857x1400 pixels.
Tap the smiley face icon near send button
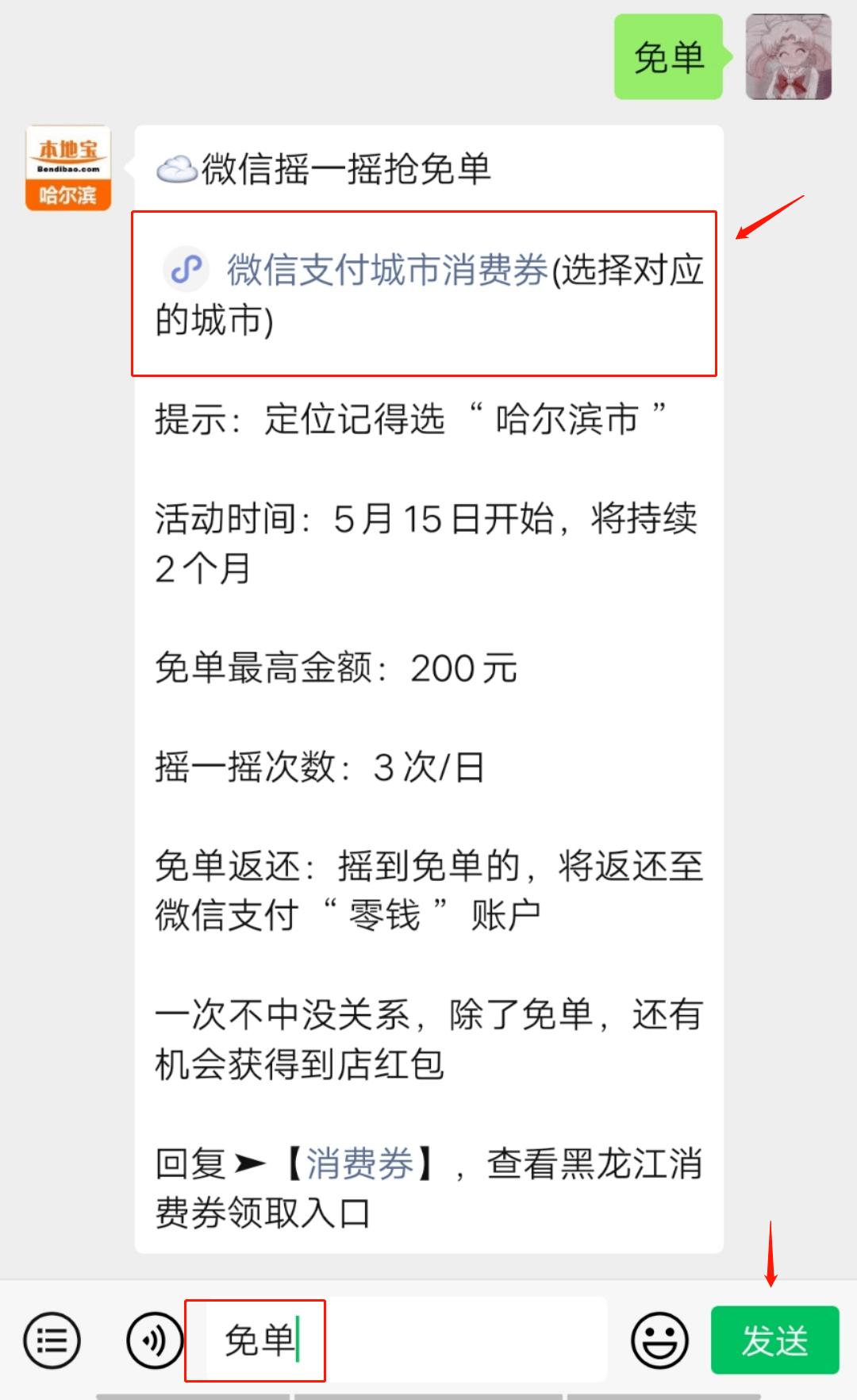659,1340
